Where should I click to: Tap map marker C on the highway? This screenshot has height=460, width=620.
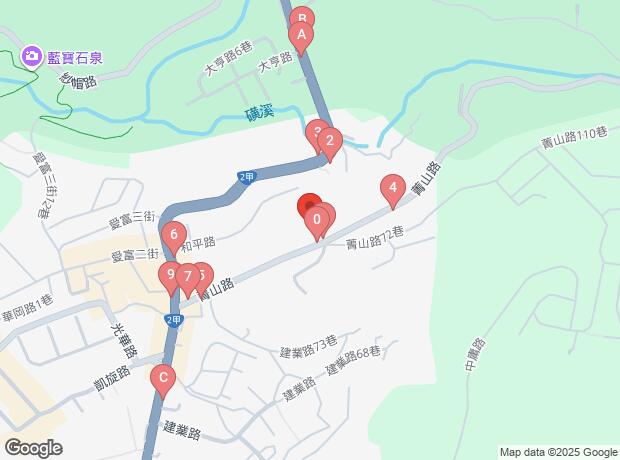point(162,379)
